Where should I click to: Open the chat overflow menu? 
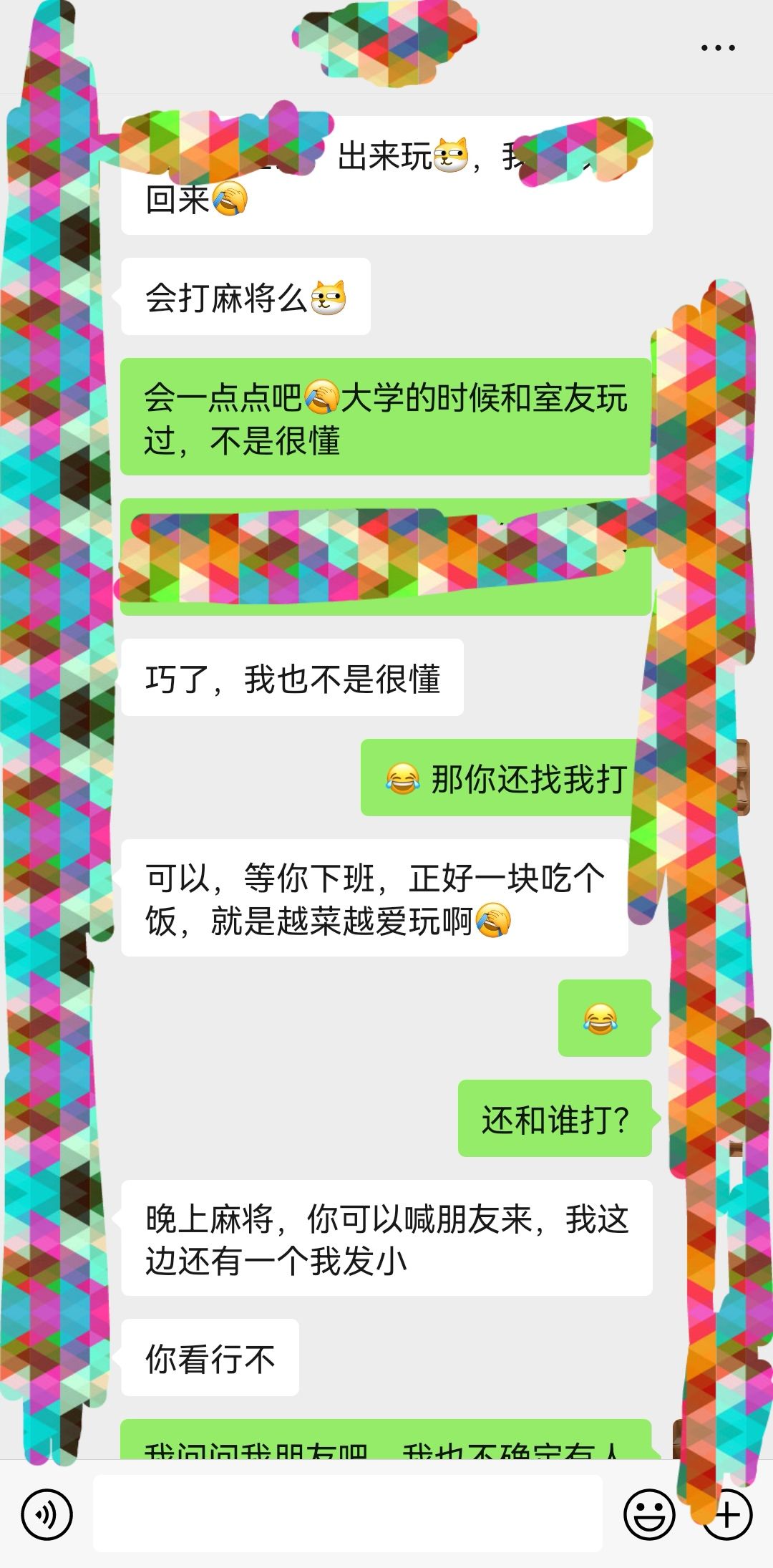tap(717, 48)
